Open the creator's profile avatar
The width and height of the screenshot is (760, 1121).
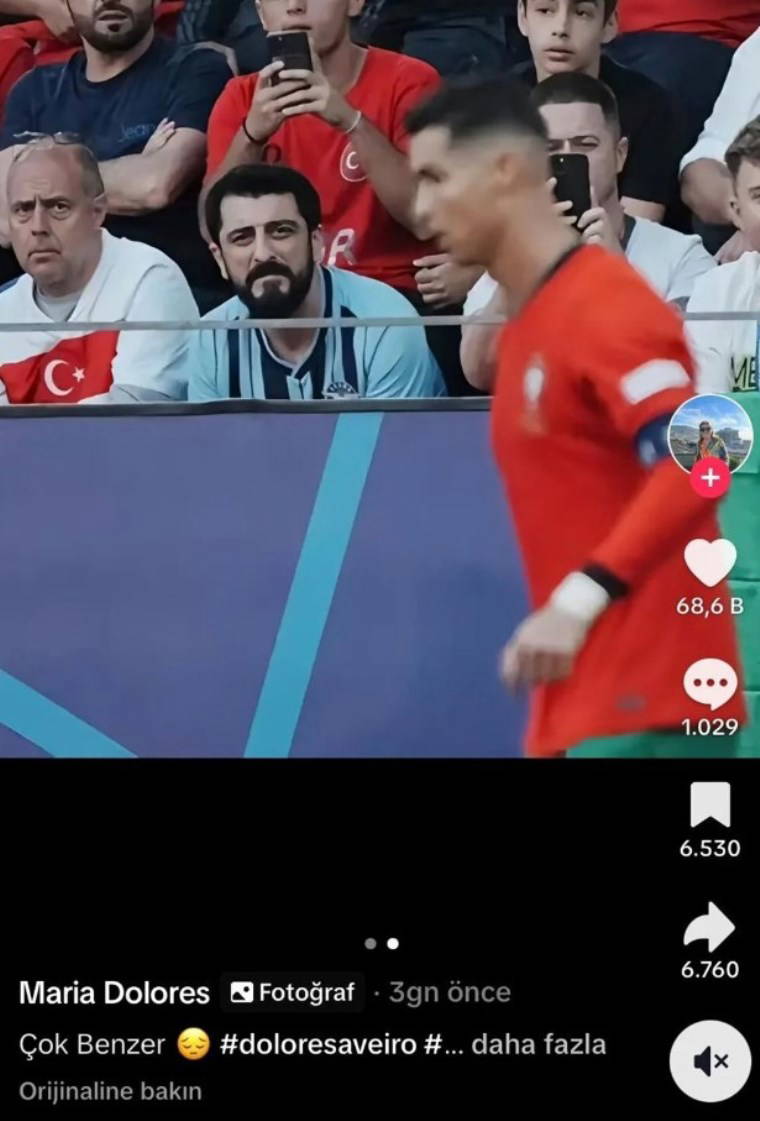tap(710, 433)
